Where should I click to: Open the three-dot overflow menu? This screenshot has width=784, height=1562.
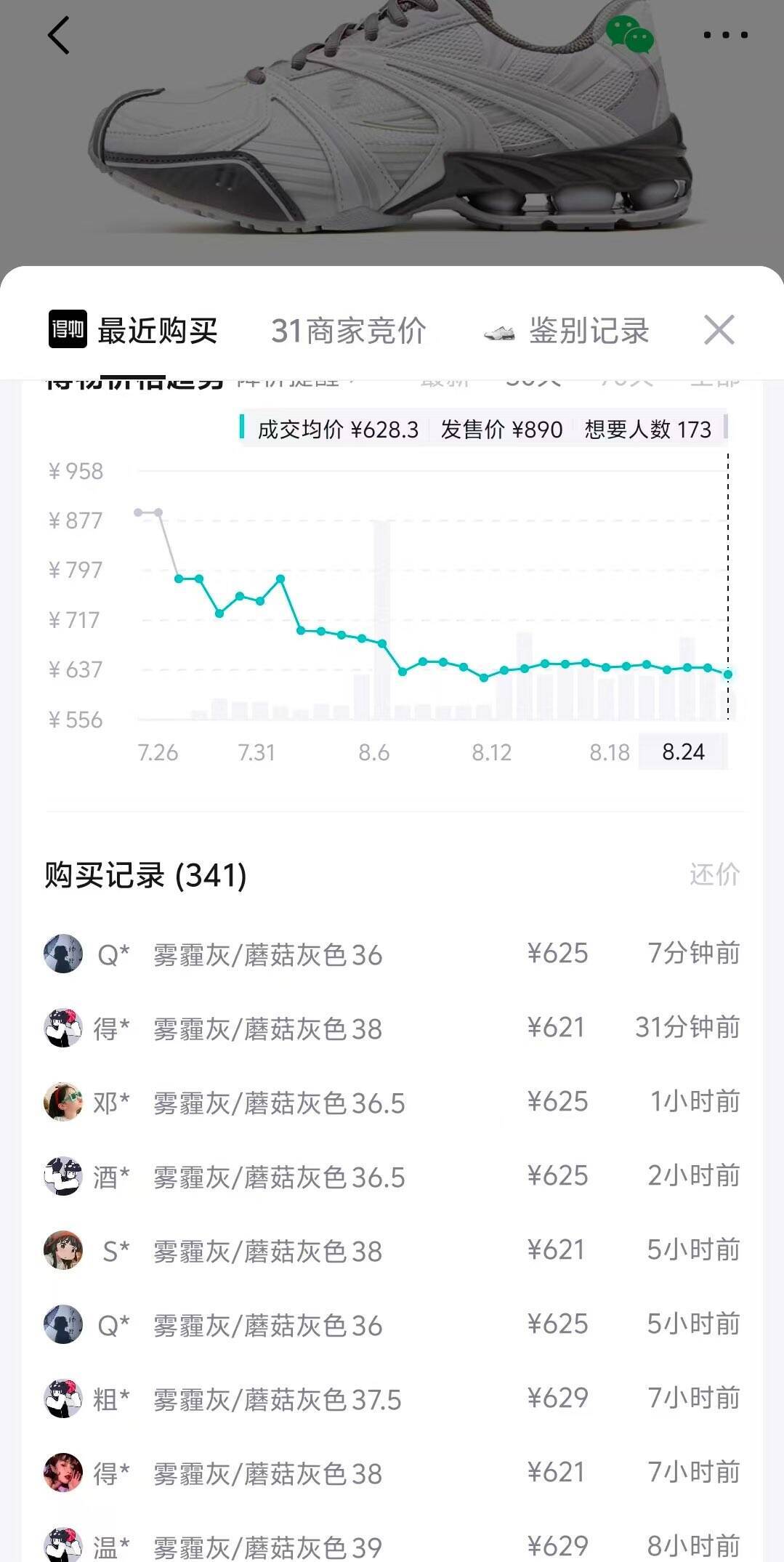coord(725,35)
